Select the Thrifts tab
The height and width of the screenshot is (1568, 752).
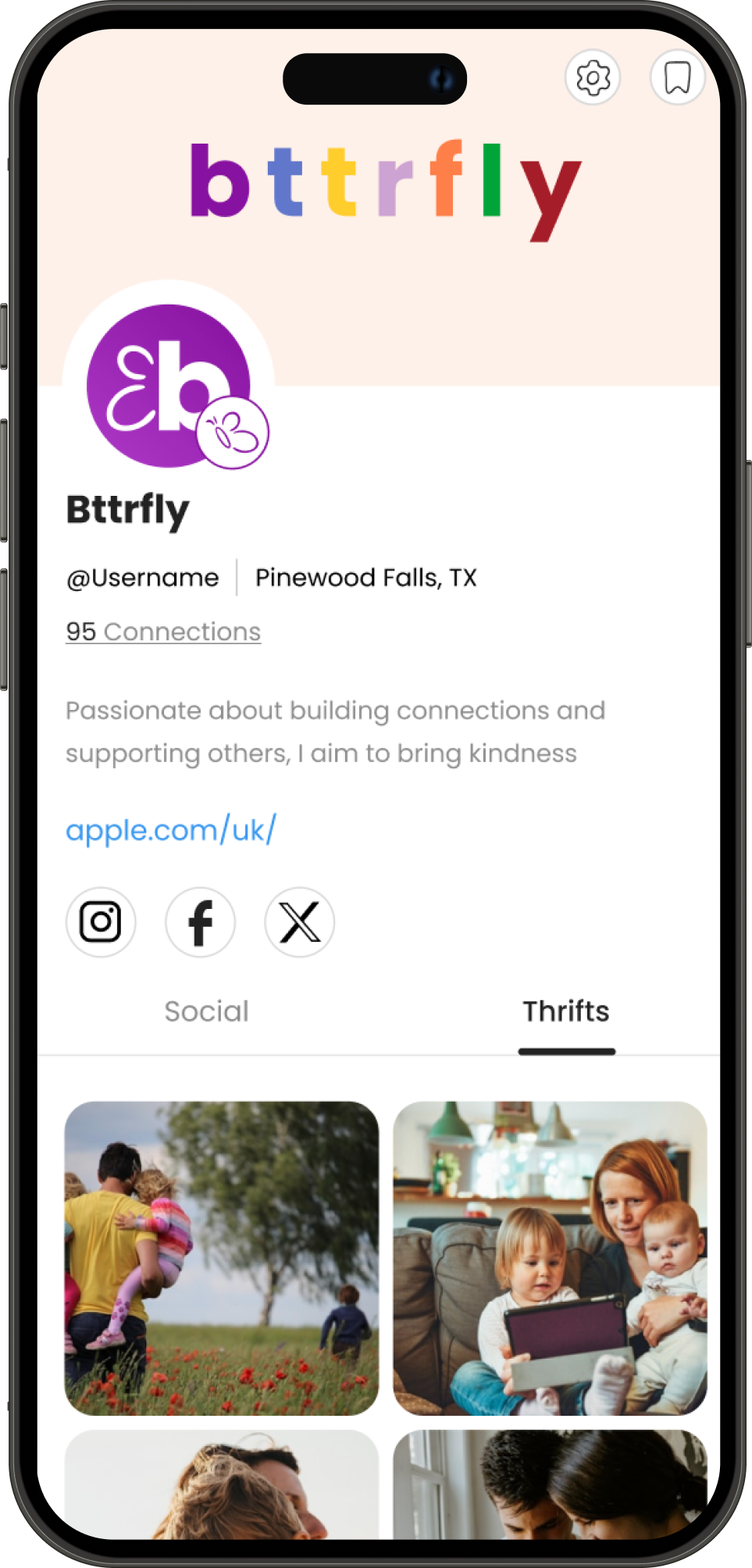(x=566, y=1011)
